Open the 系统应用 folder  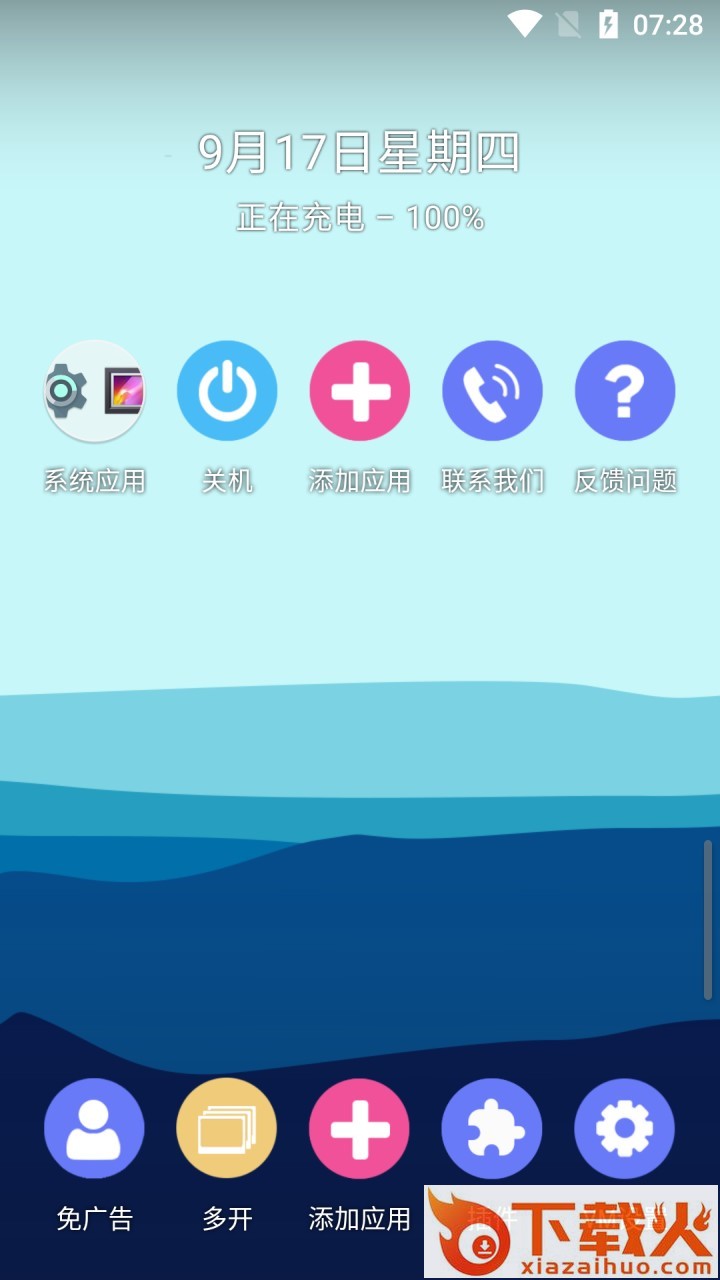pyautogui.click(x=94, y=391)
